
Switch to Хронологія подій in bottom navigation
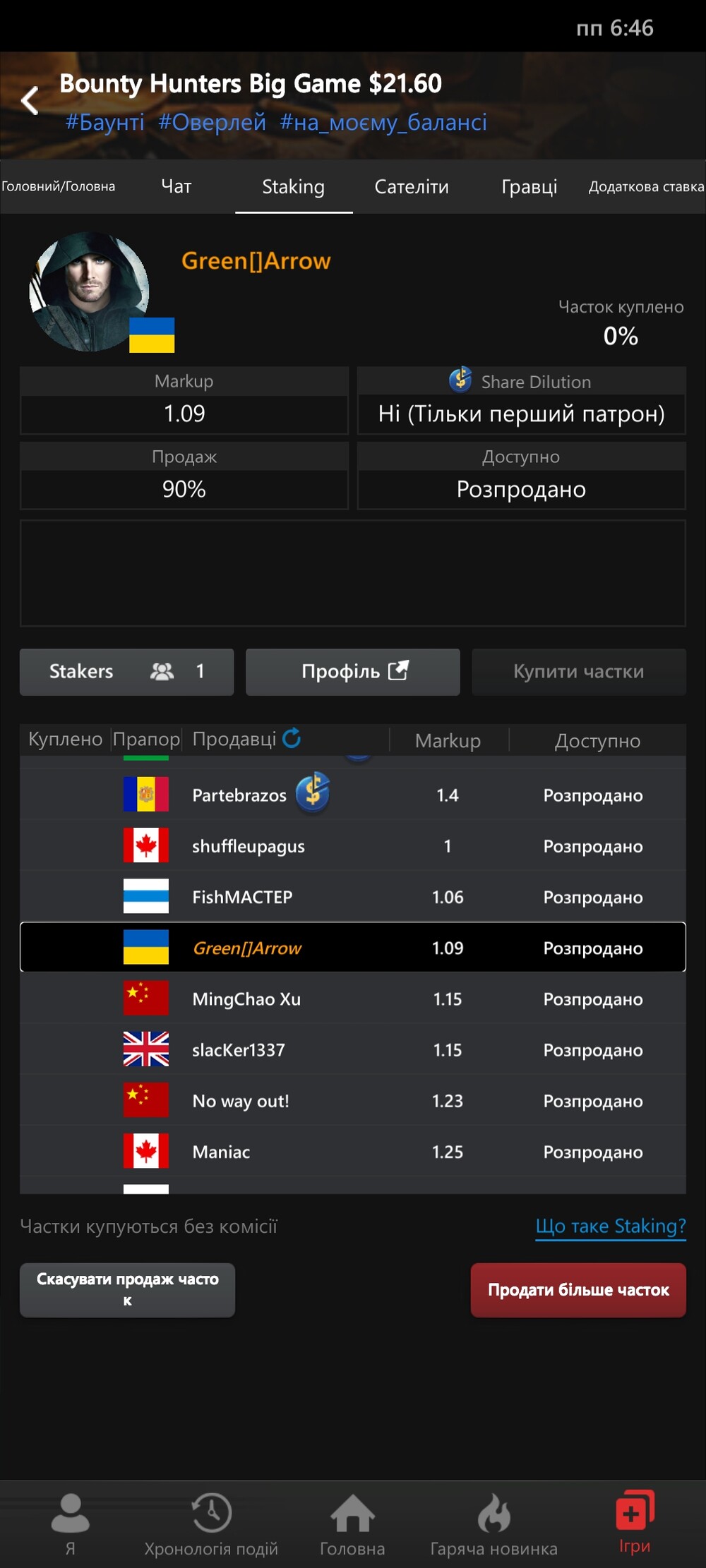click(x=211, y=1524)
